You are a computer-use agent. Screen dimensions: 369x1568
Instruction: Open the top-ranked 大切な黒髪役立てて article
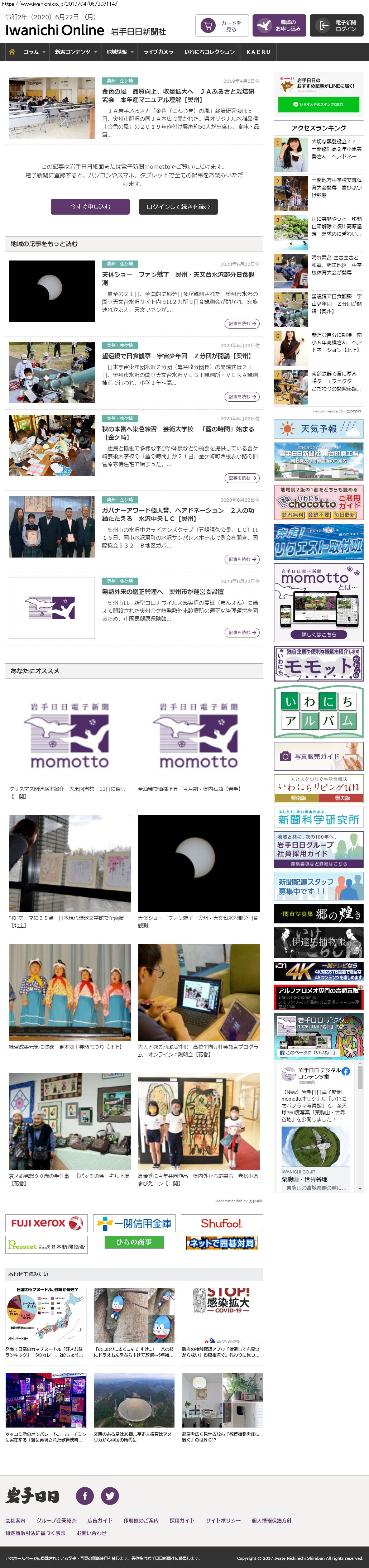pos(336,148)
